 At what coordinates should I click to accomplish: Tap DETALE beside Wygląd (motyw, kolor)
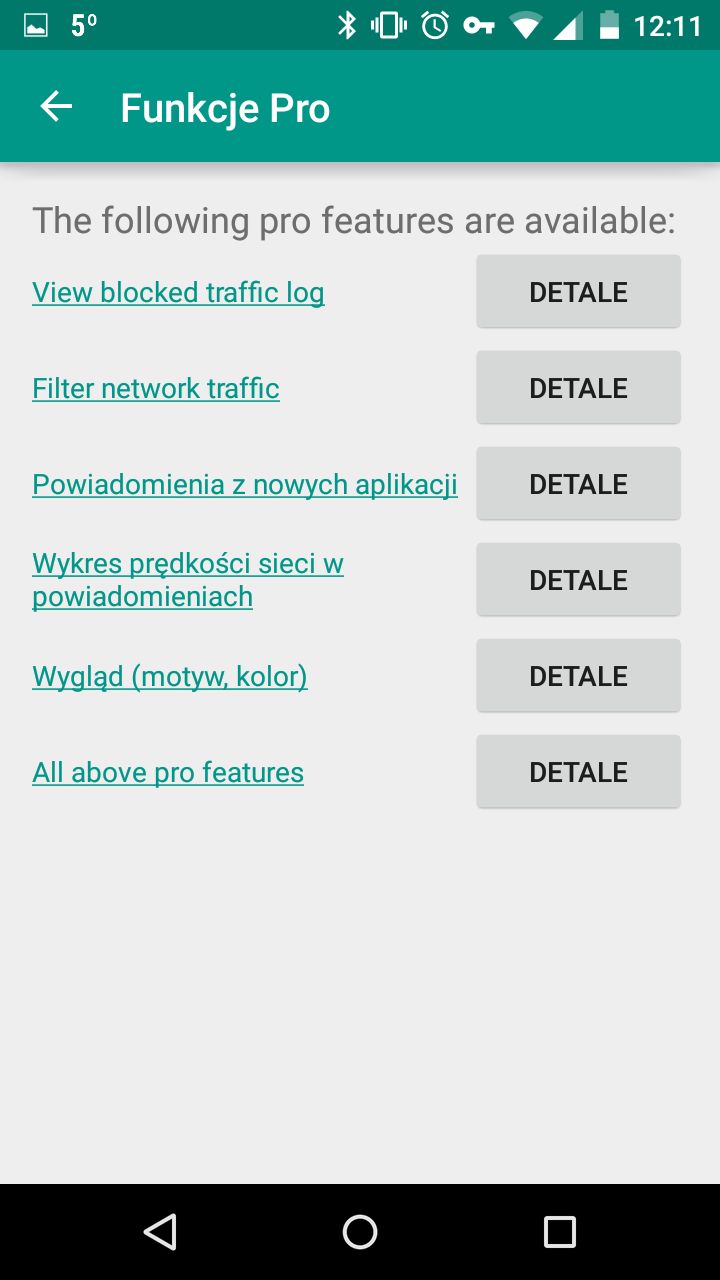[x=578, y=676]
